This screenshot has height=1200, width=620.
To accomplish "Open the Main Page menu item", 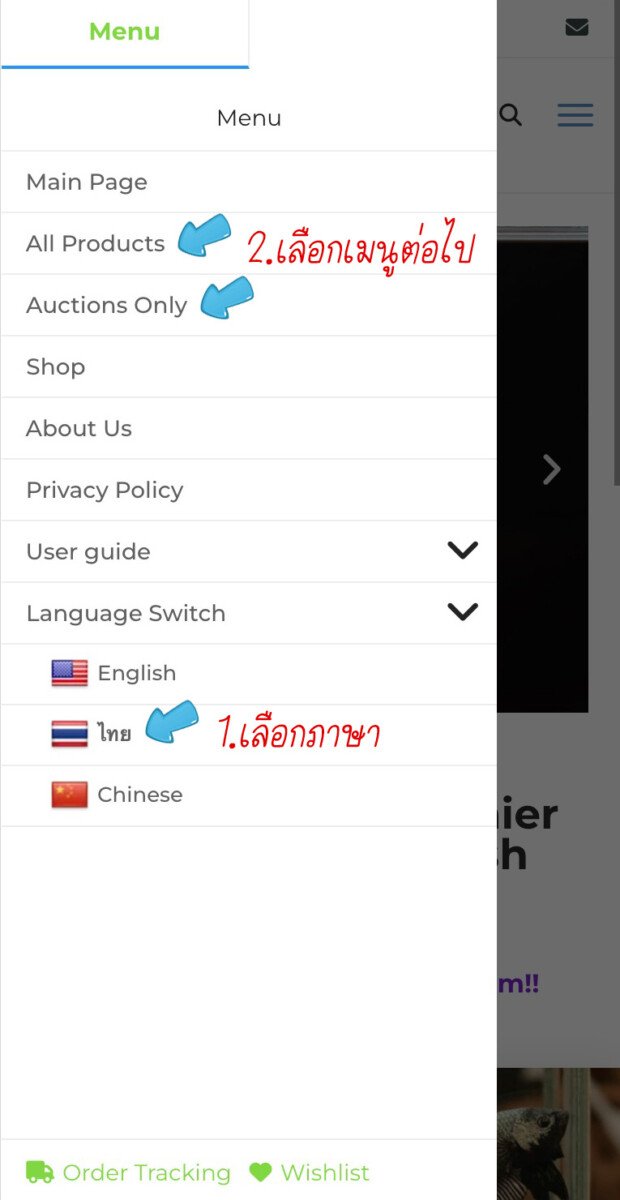I will tap(87, 182).
